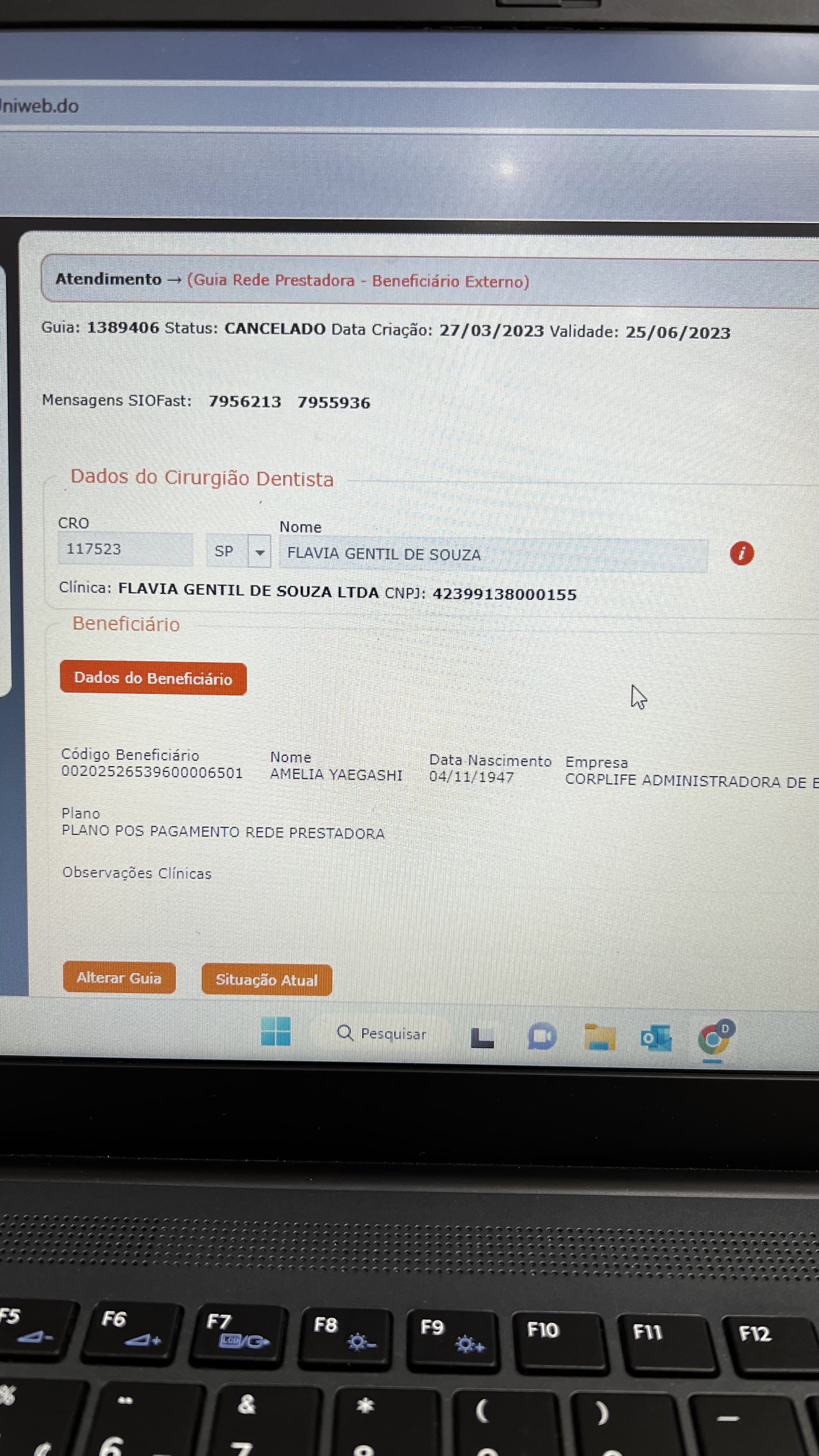View Situação Atual of the guide
This screenshot has width=819, height=1456.
pyautogui.click(x=266, y=980)
